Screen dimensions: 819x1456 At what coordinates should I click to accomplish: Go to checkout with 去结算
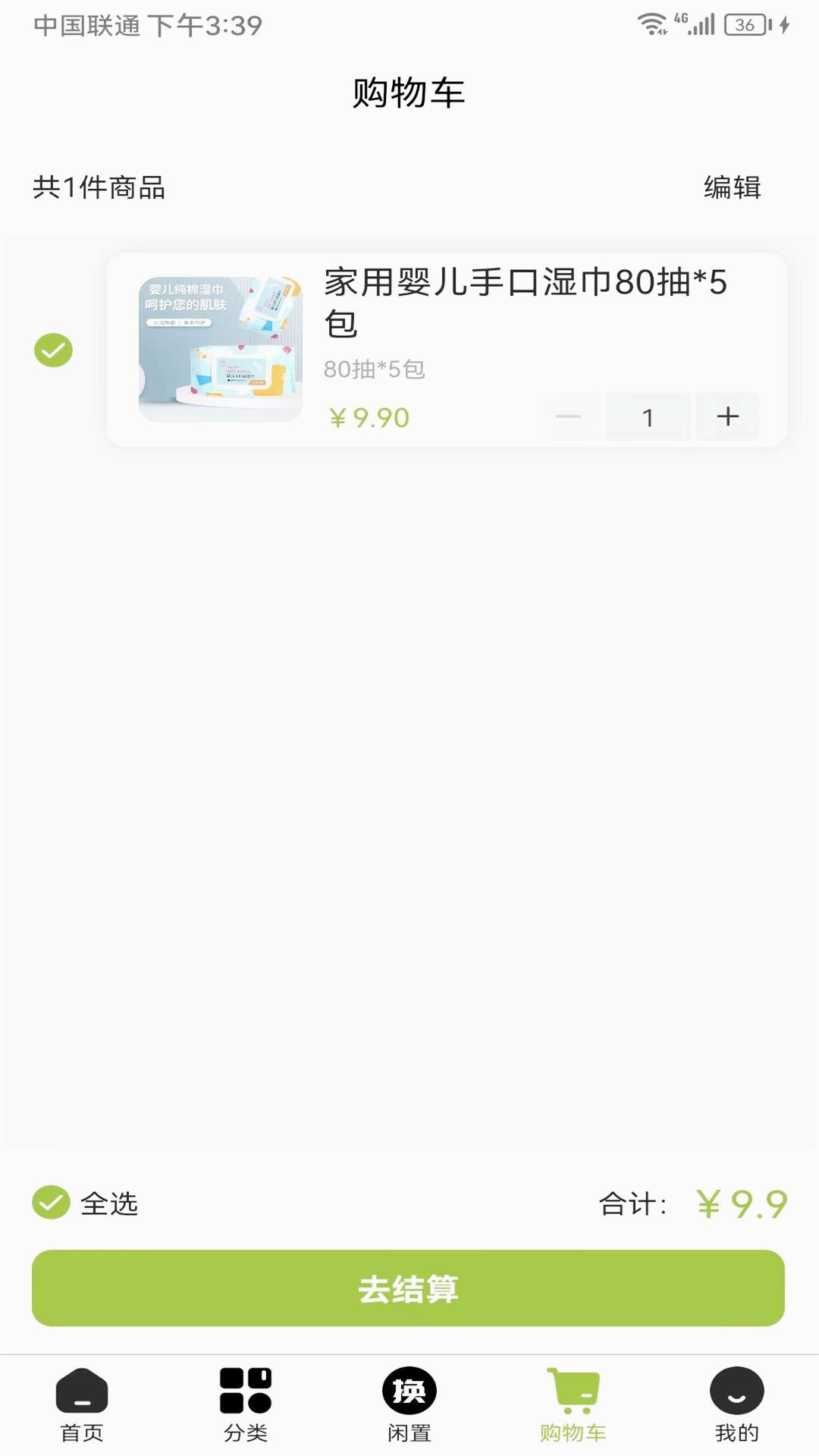pos(408,1288)
